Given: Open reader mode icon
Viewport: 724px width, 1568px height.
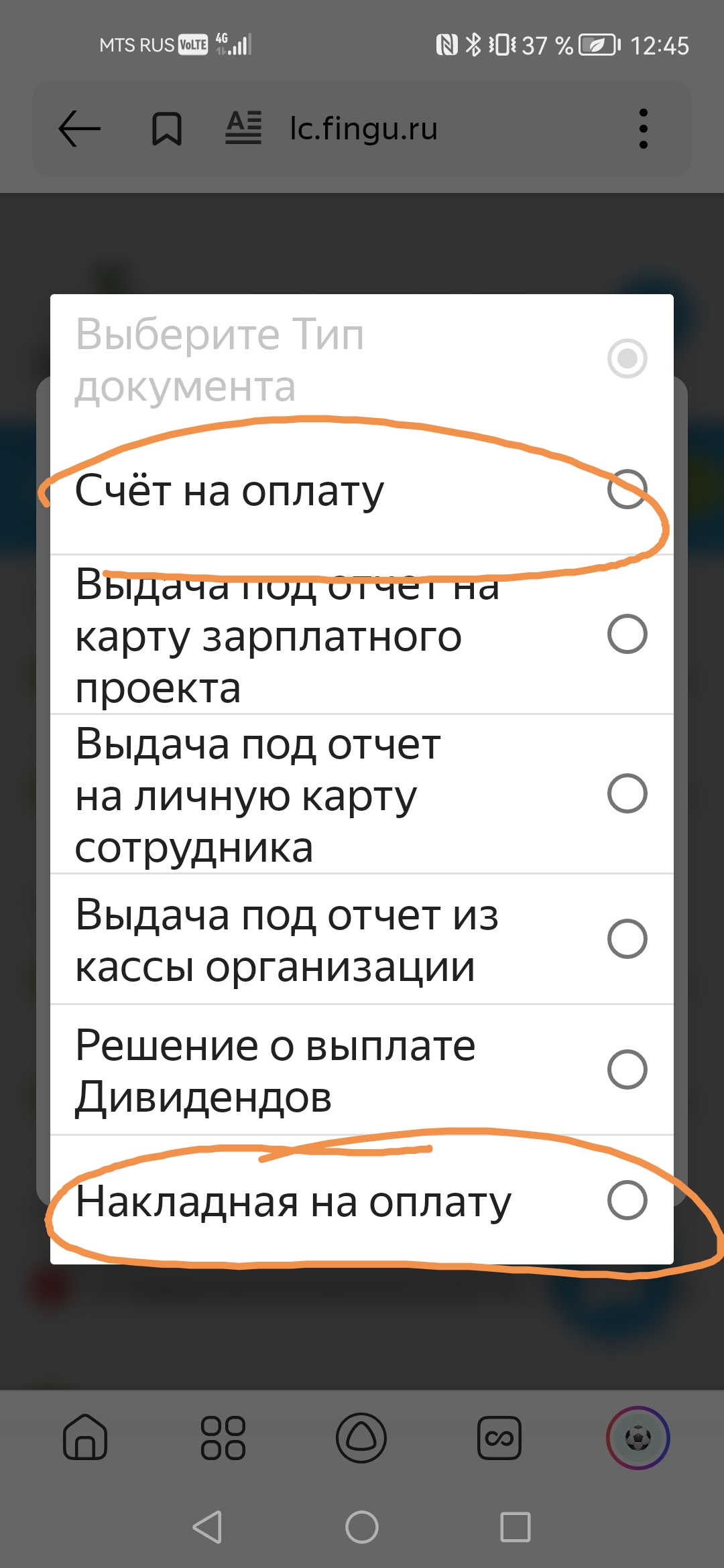Looking at the screenshot, I should click(x=243, y=128).
